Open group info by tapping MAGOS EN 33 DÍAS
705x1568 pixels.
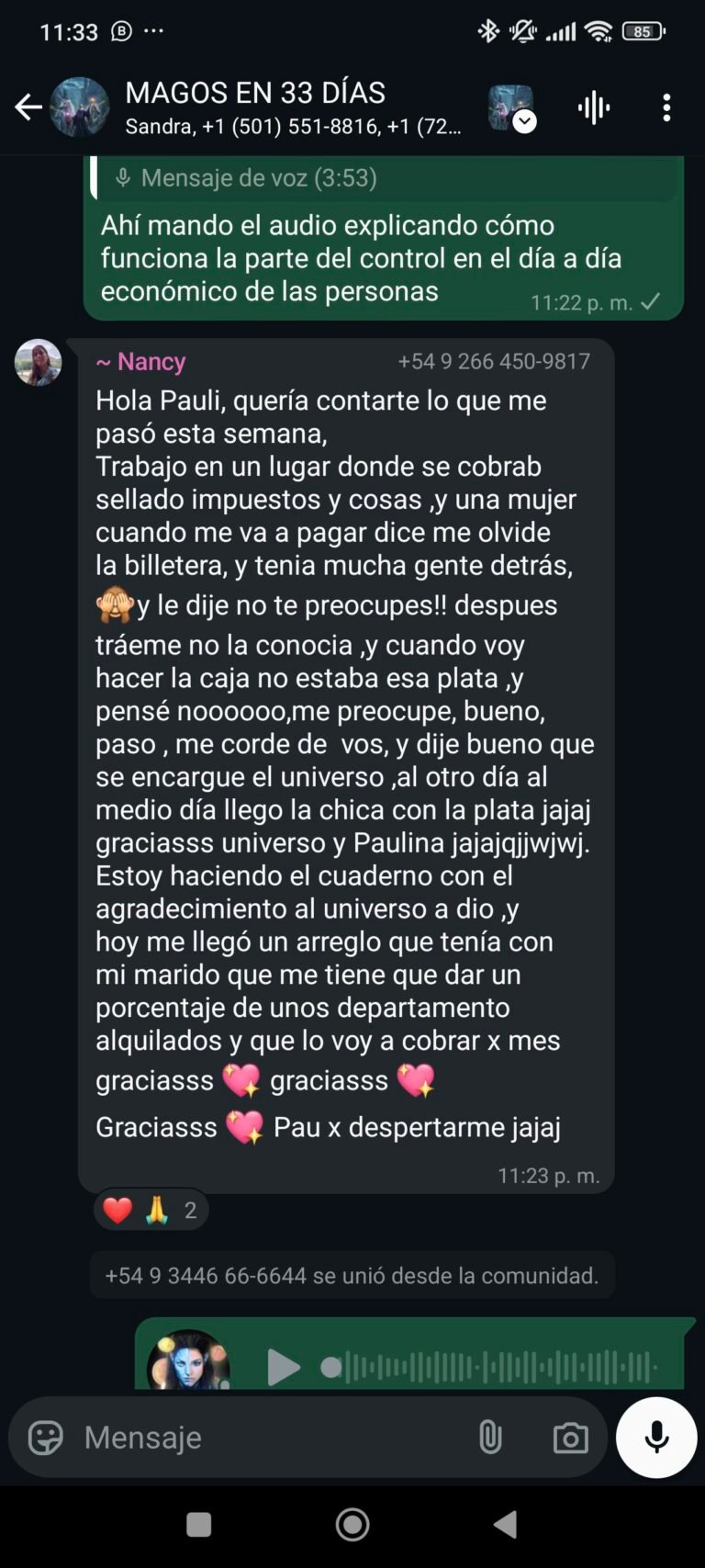[x=258, y=93]
